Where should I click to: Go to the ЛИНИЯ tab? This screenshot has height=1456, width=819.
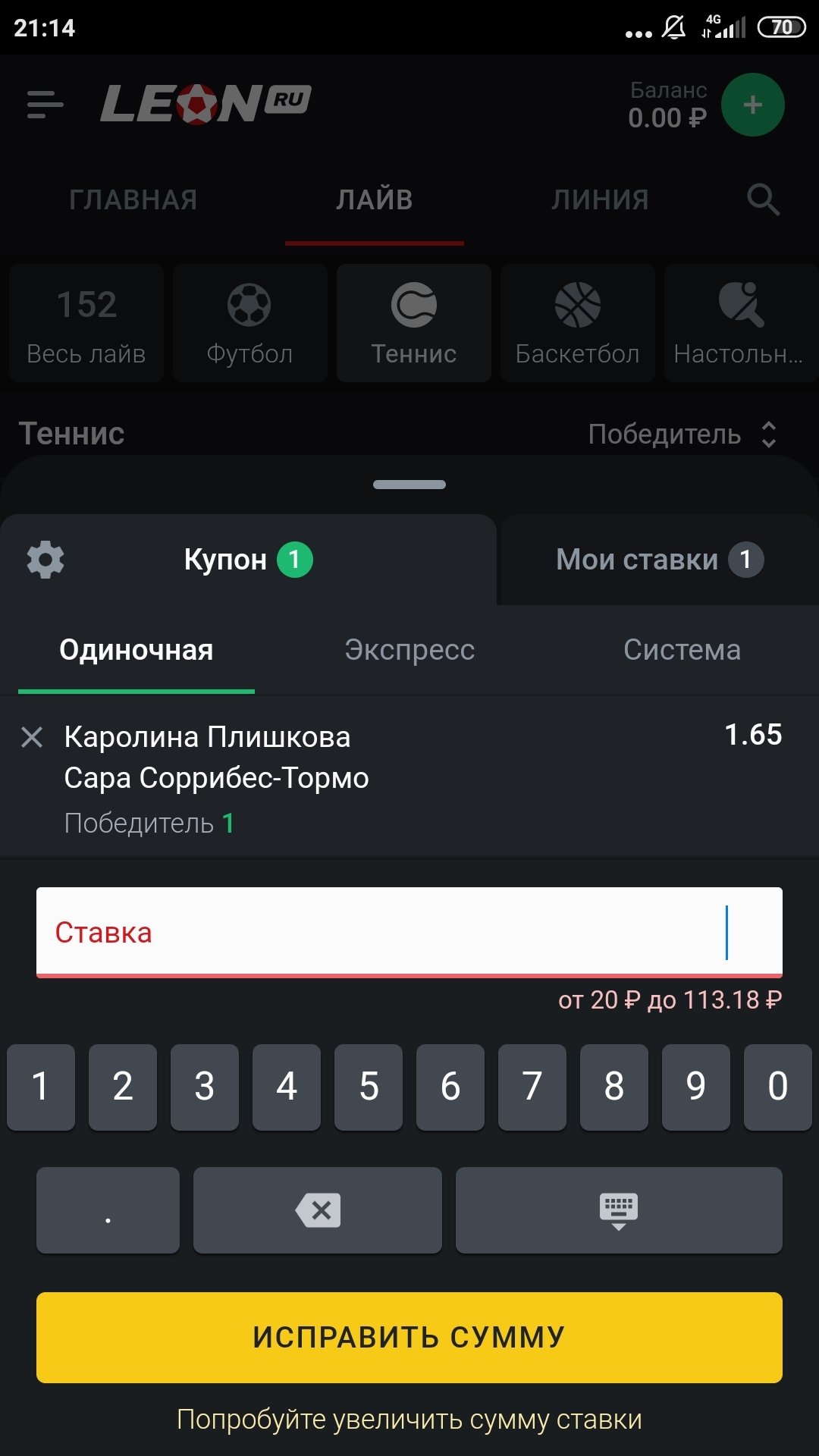(600, 200)
